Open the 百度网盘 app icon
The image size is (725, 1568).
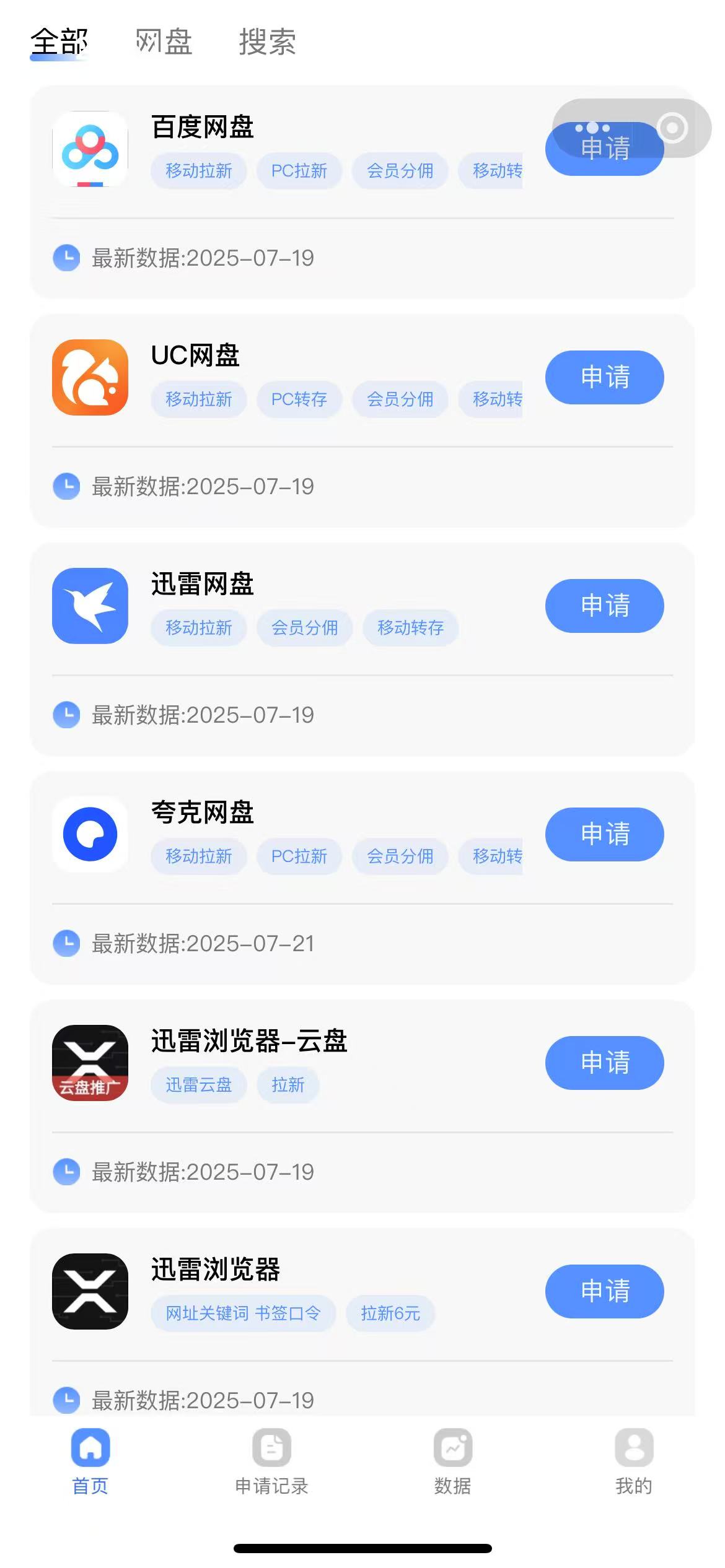(x=90, y=149)
